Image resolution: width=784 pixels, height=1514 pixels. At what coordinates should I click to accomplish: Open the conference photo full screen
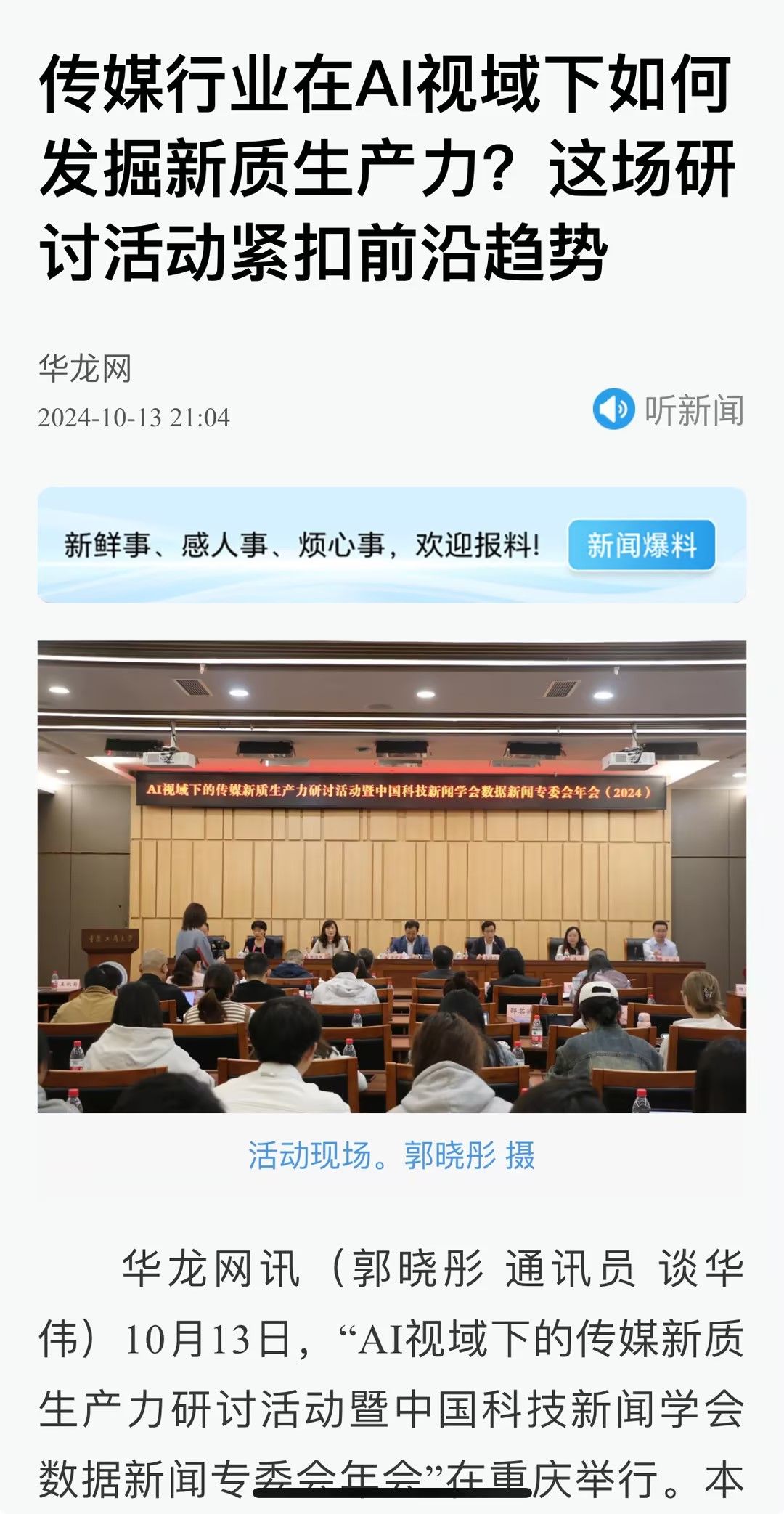pyautogui.click(x=392, y=876)
